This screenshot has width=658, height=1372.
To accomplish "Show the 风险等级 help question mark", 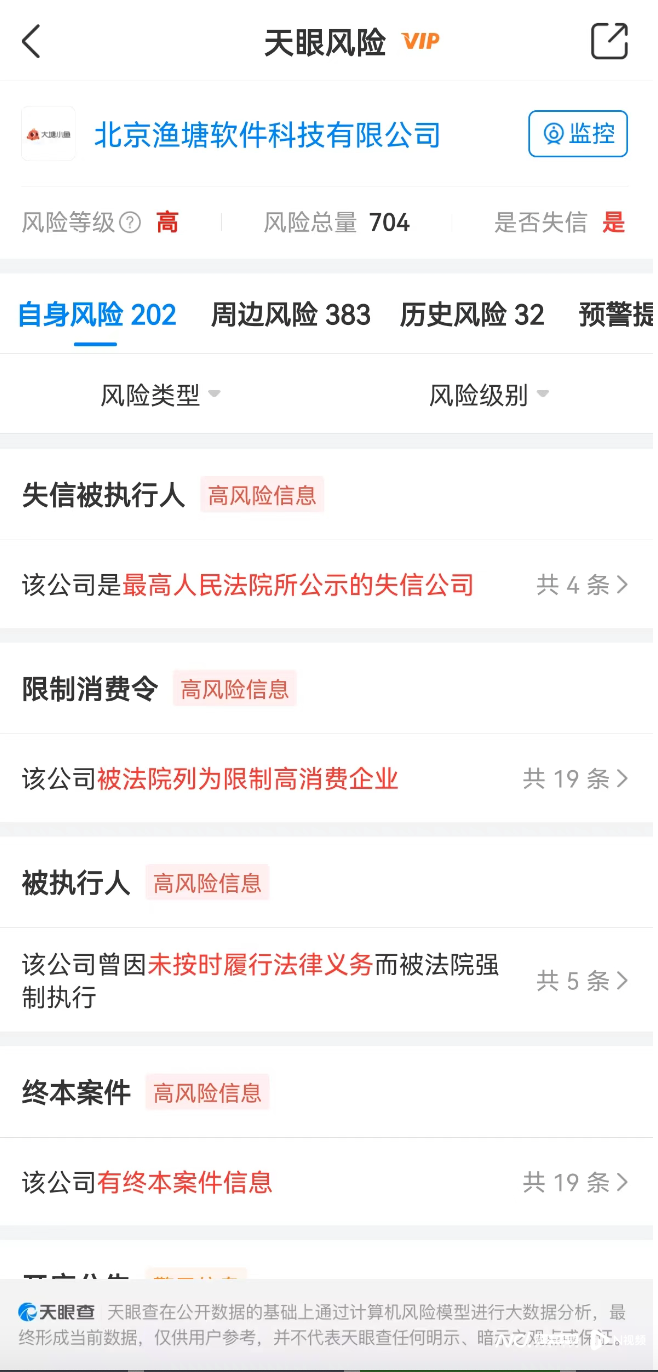I will coord(130,223).
